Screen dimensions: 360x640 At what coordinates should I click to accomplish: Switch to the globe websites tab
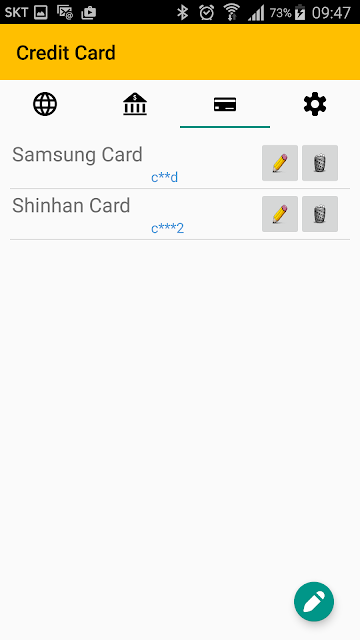[x=45, y=104]
